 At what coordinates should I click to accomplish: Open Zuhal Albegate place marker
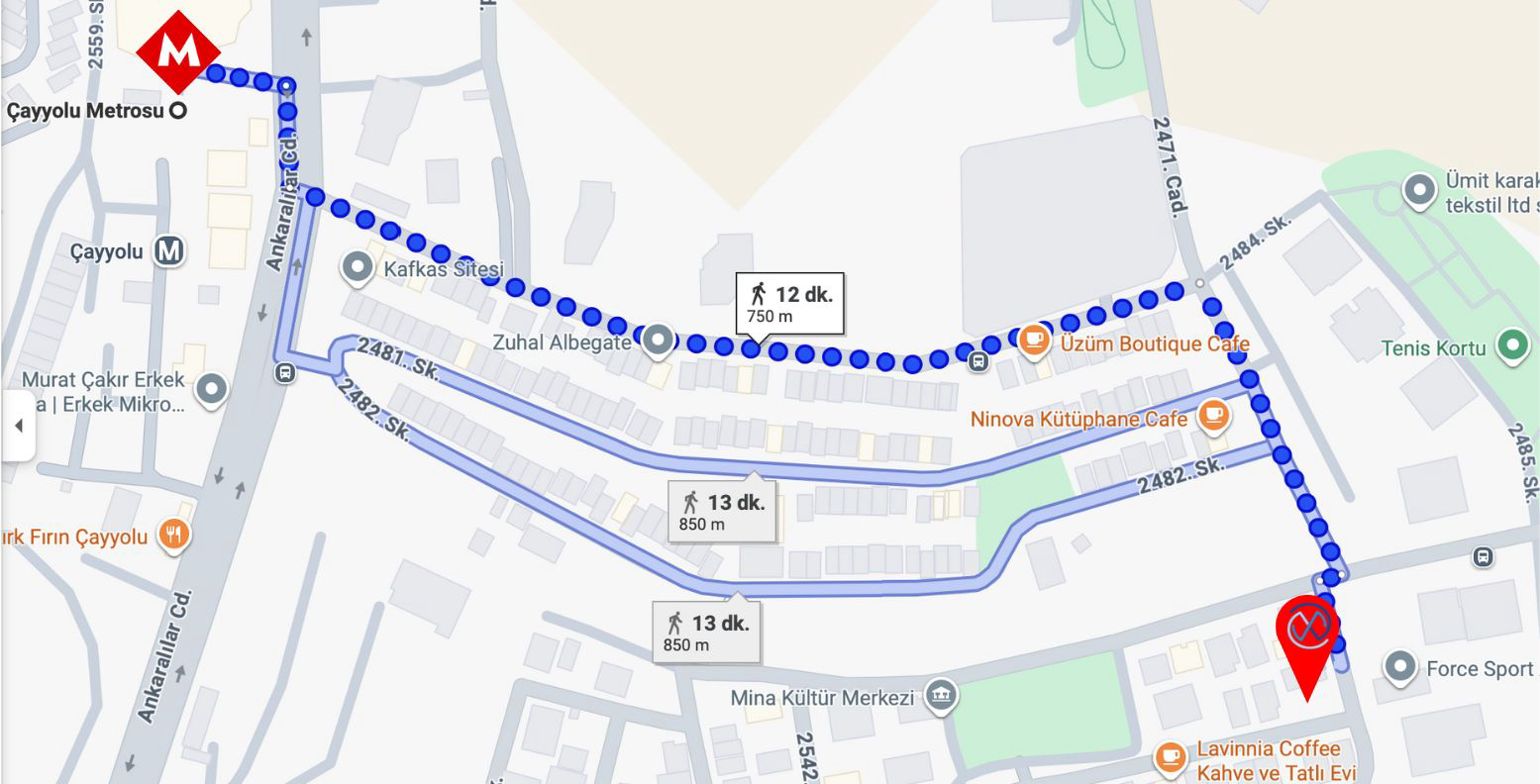658,342
